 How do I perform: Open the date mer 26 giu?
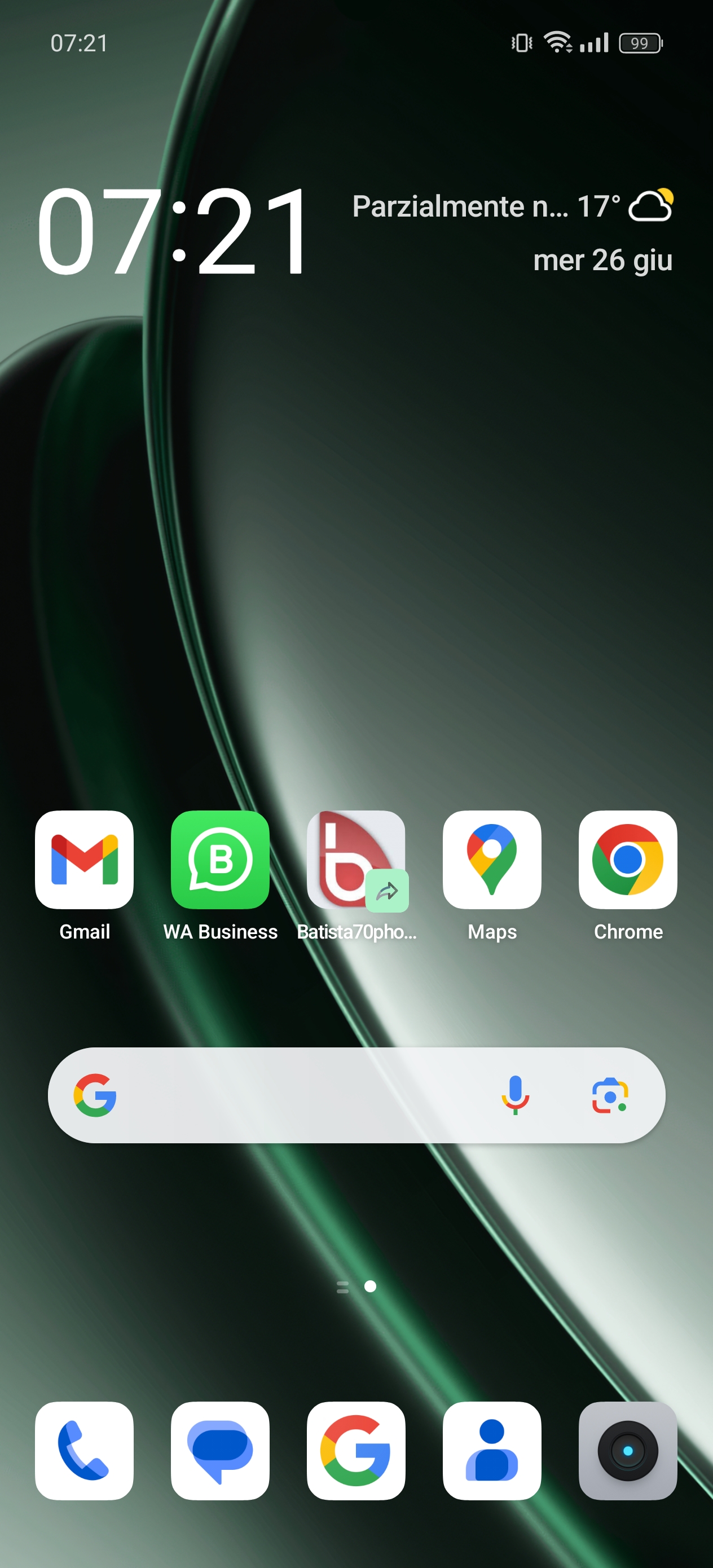602,260
